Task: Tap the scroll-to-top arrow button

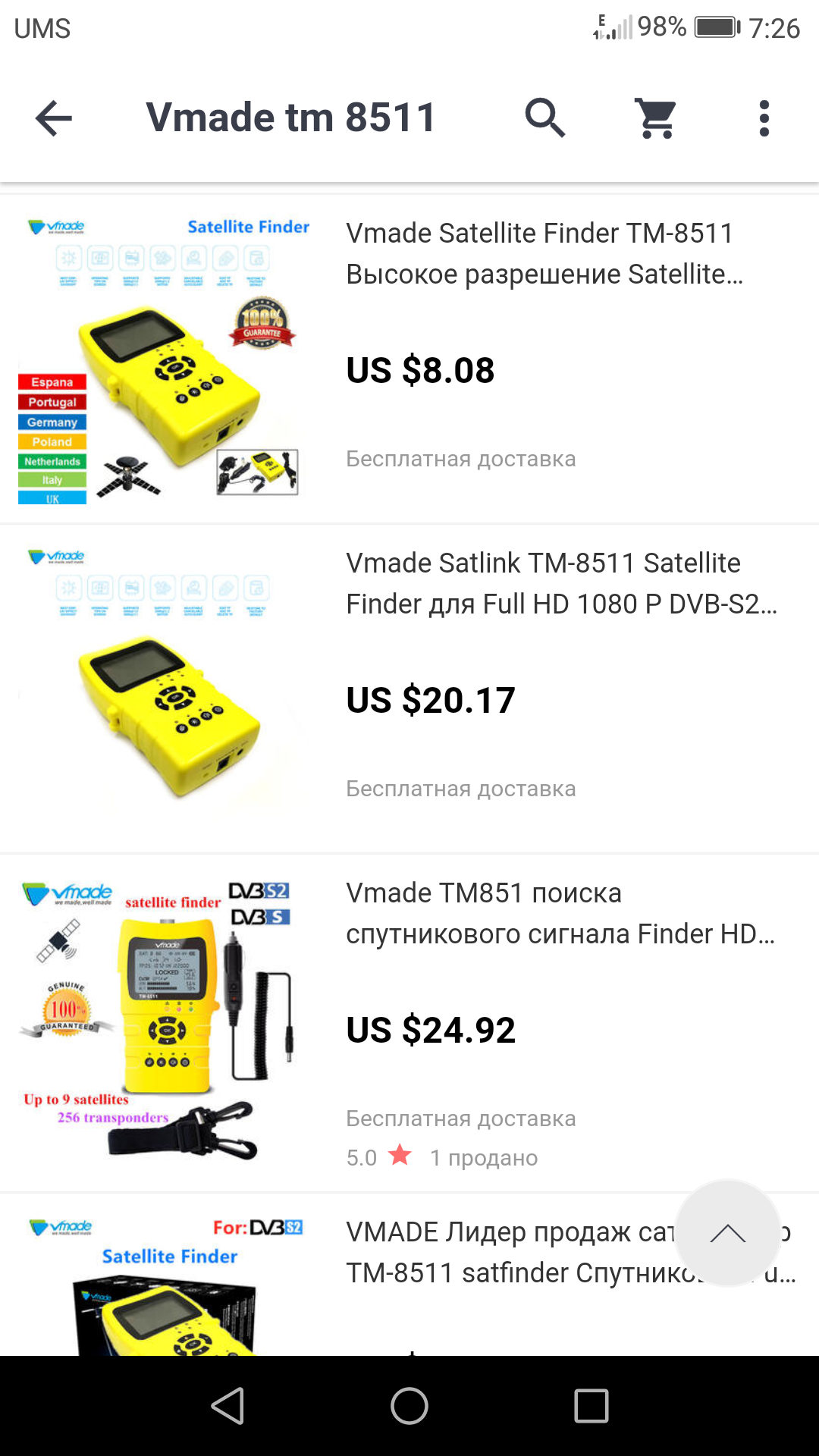Action: click(727, 1233)
